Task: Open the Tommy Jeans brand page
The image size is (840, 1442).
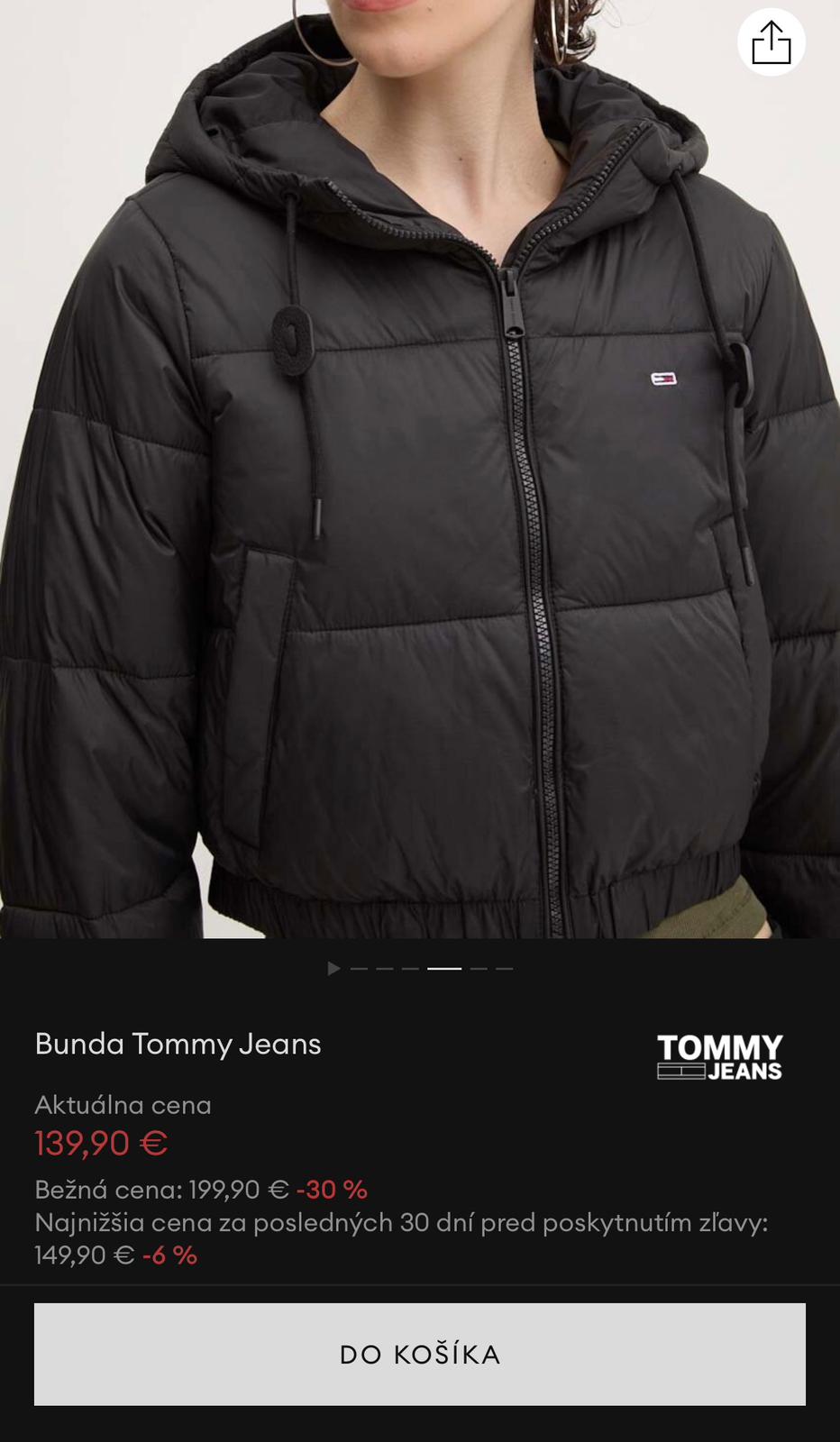Action: 719,1056
